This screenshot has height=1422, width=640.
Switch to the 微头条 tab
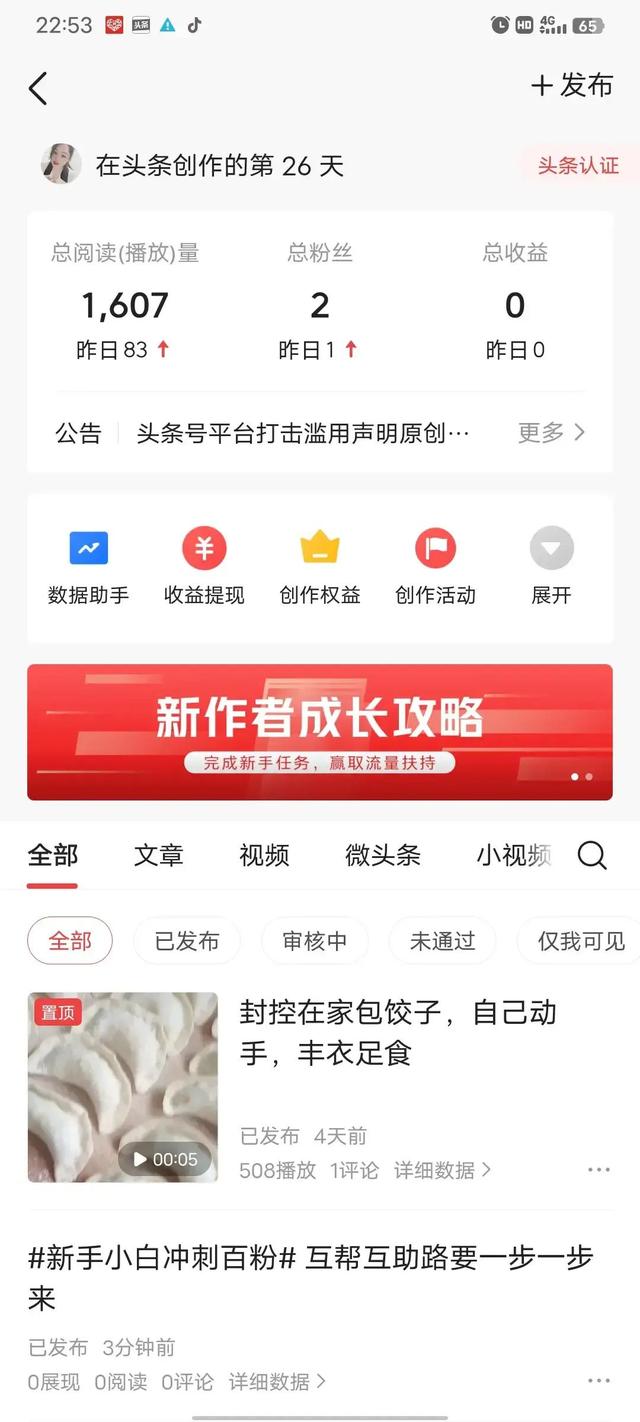point(383,855)
